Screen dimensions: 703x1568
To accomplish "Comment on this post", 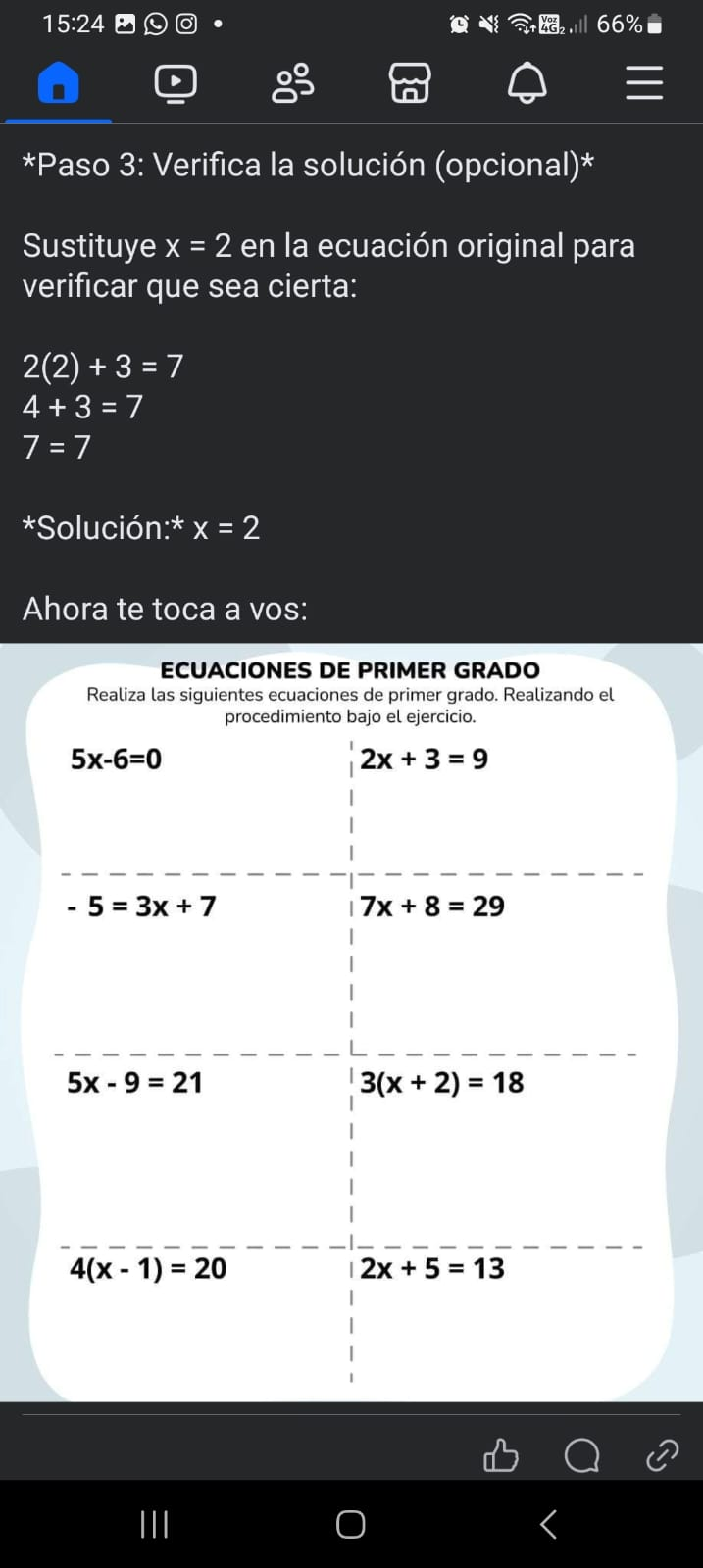I will 581,1455.
